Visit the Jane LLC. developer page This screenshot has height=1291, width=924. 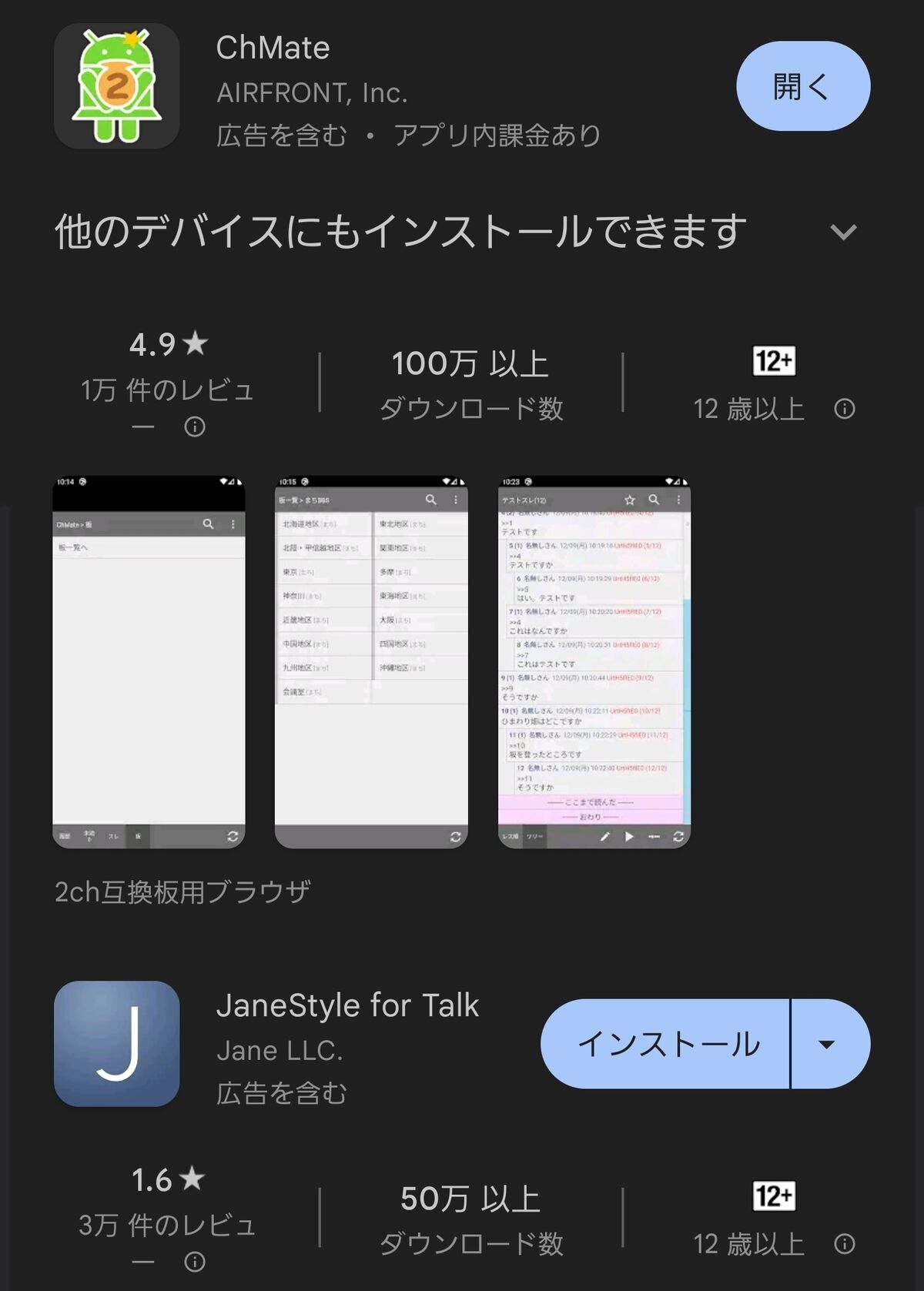pos(283,1050)
